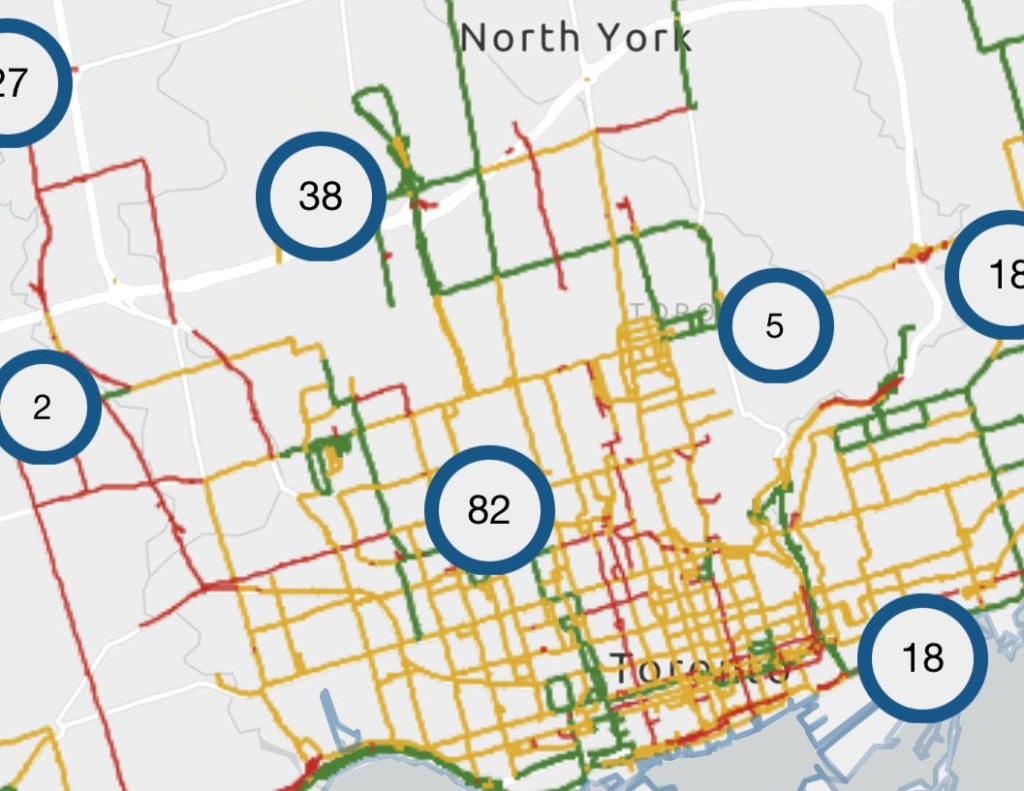Expand the partially visible 27 cluster marker
1024x791 pixels.
pos(15,82)
